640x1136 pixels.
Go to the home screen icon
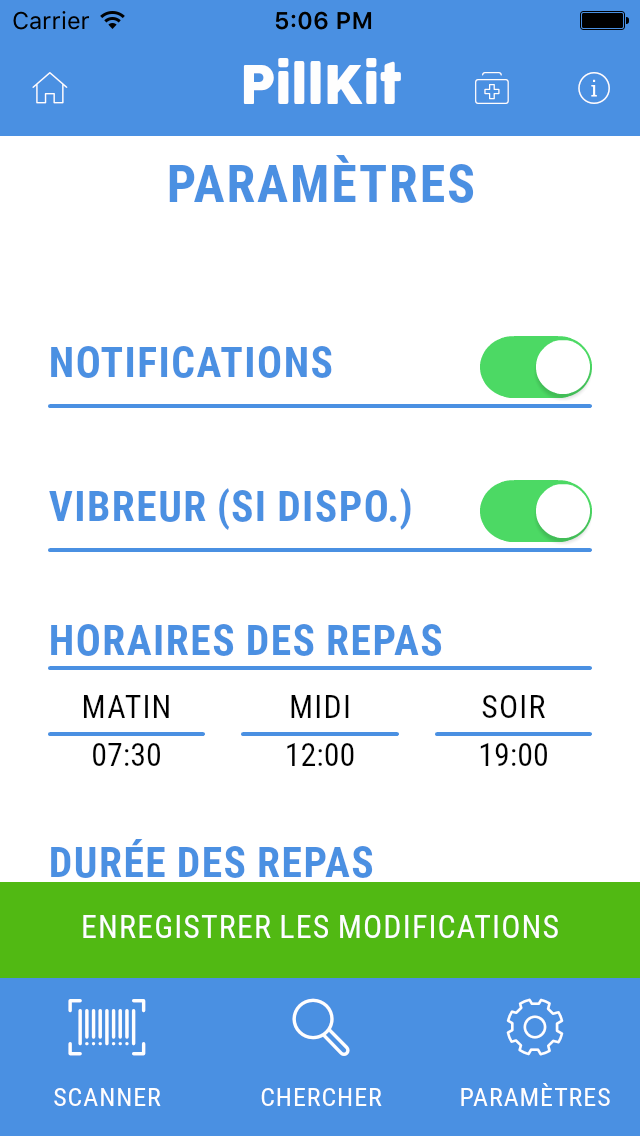point(49,88)
